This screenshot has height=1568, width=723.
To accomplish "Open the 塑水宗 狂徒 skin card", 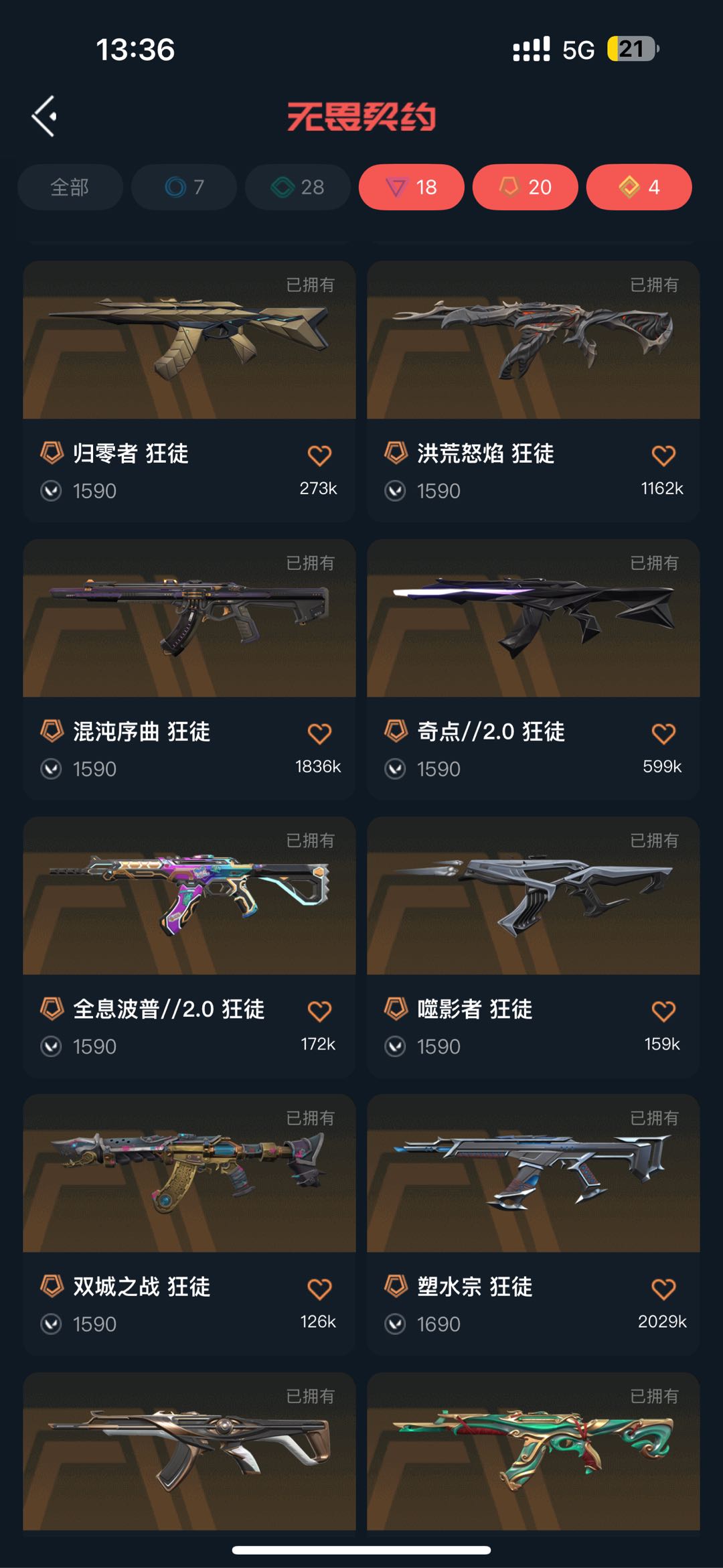I will click(534, 1224).
